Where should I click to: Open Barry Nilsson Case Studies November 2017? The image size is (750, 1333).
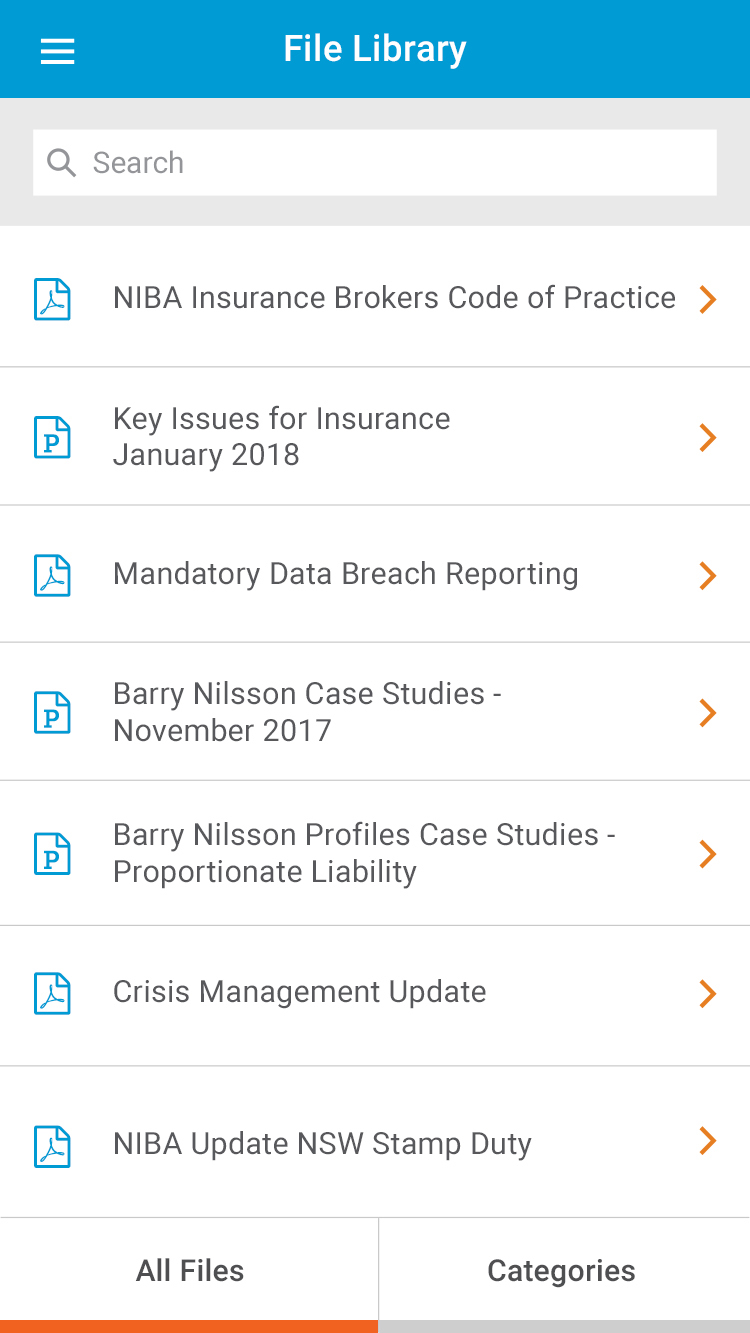point(375,712)
